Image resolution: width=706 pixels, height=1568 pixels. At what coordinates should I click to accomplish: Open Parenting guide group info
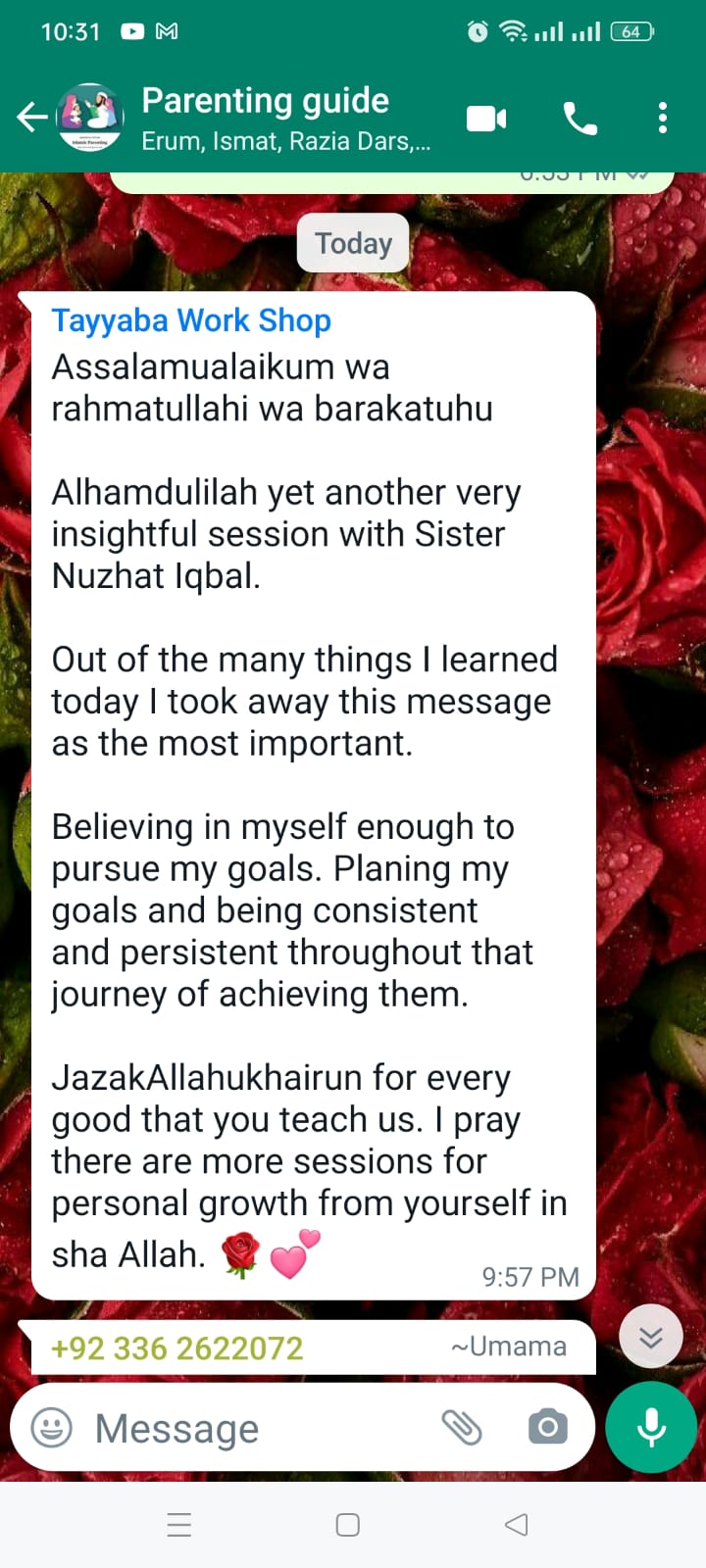(x=285, y=119)
